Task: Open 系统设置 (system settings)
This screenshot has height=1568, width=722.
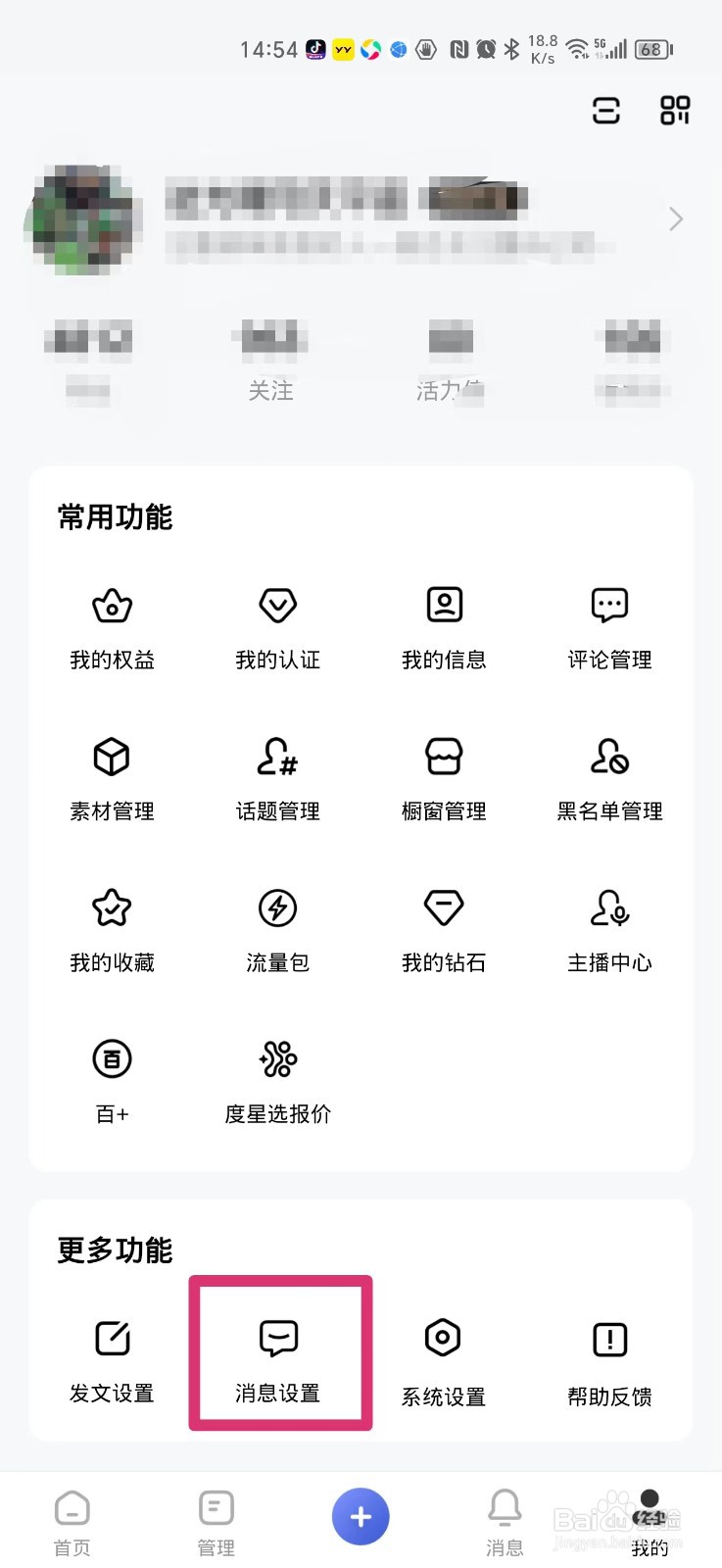Action: point(443,1352)
